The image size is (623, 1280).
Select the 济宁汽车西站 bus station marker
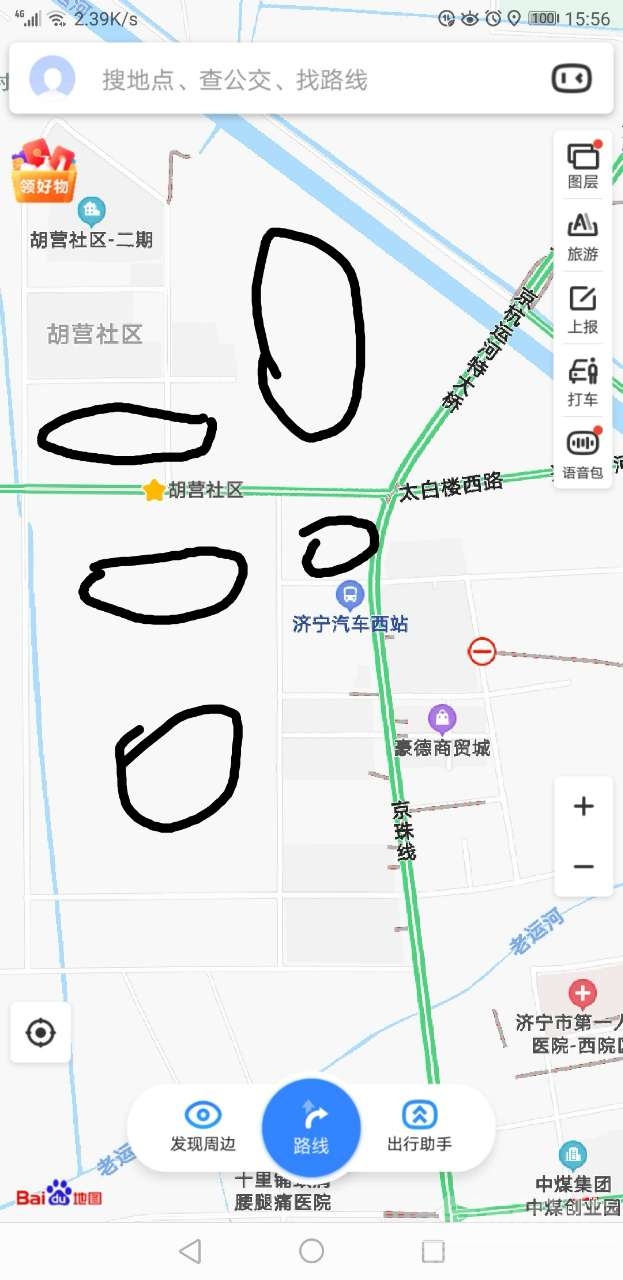tap(350, 598)
